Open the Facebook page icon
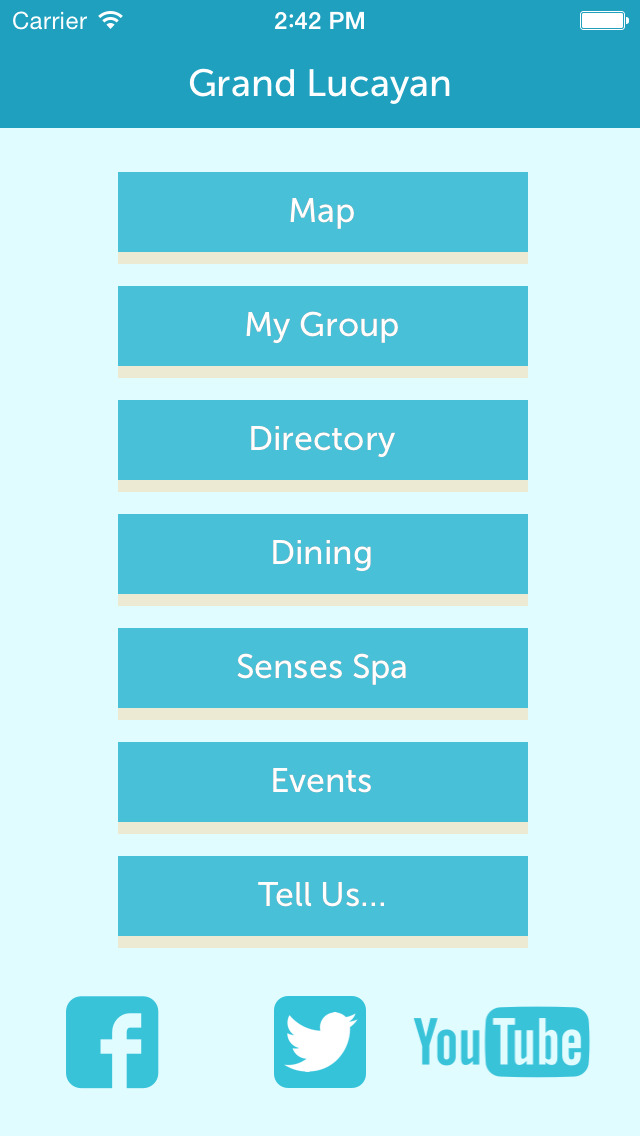Screen dimensions: 640x1136 [x=112, y=1042]
